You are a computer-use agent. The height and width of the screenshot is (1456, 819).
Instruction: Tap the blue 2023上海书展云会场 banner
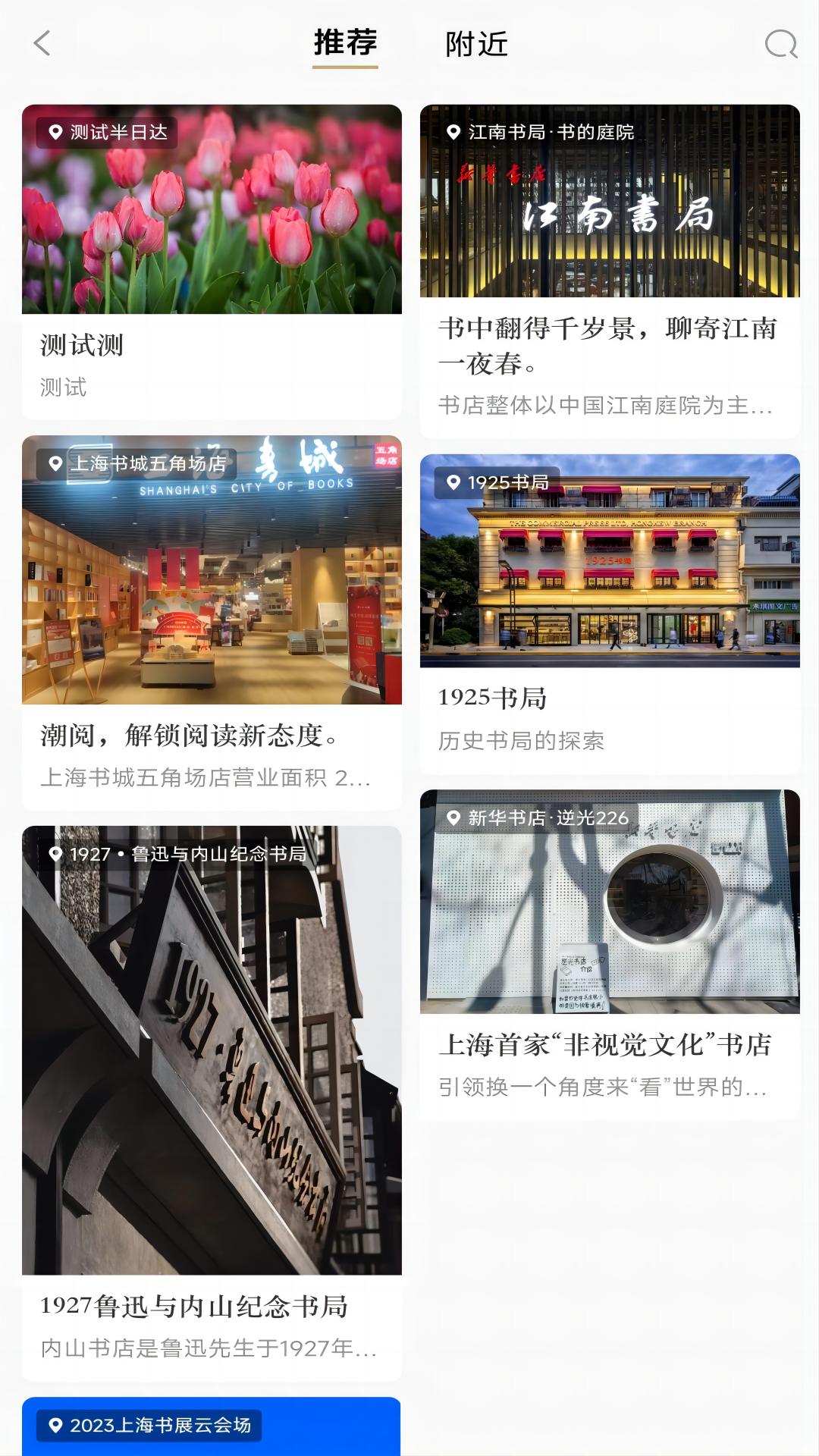point(212,1426)
